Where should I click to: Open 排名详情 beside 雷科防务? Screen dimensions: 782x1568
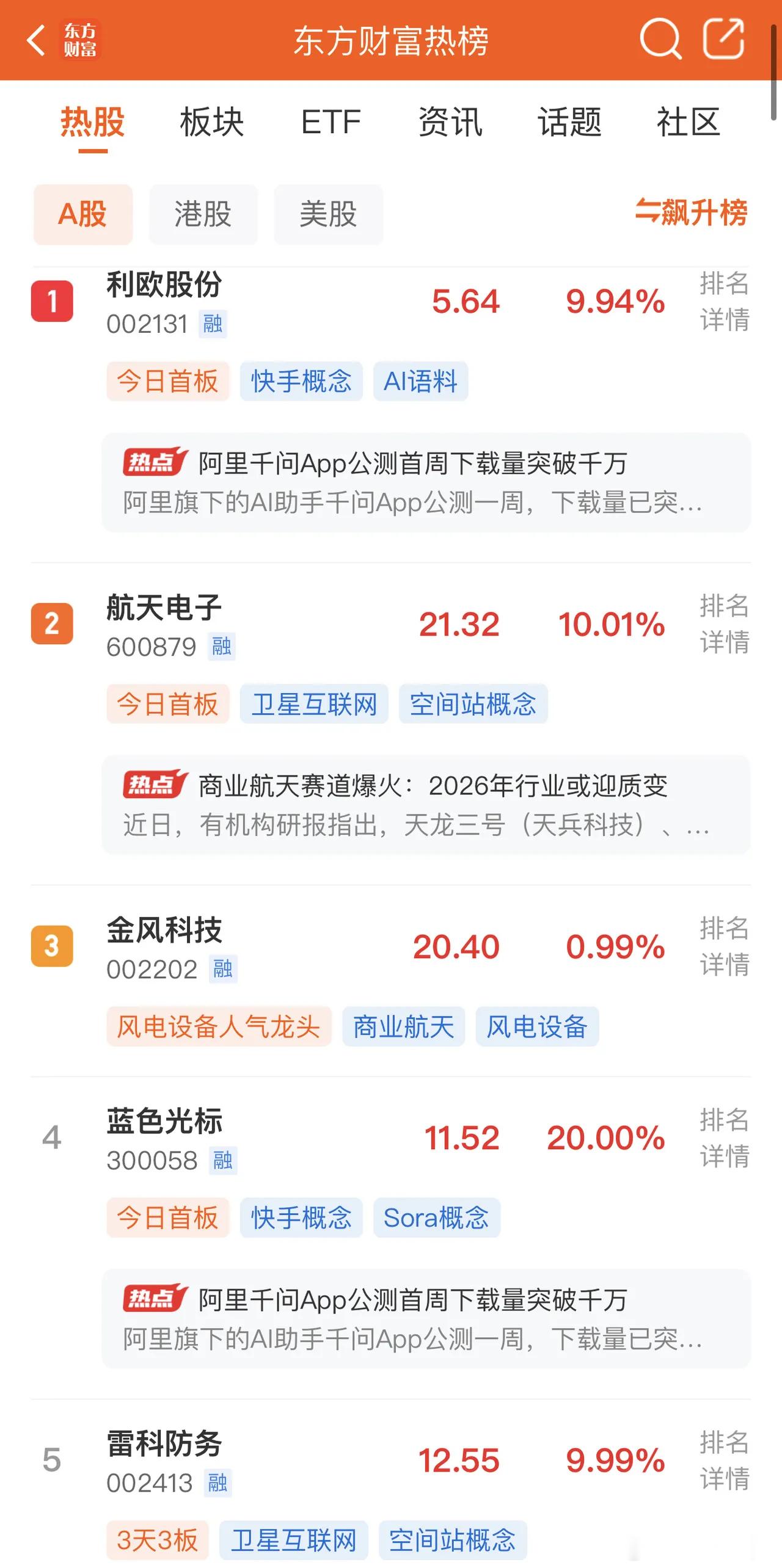point(724,1461)
